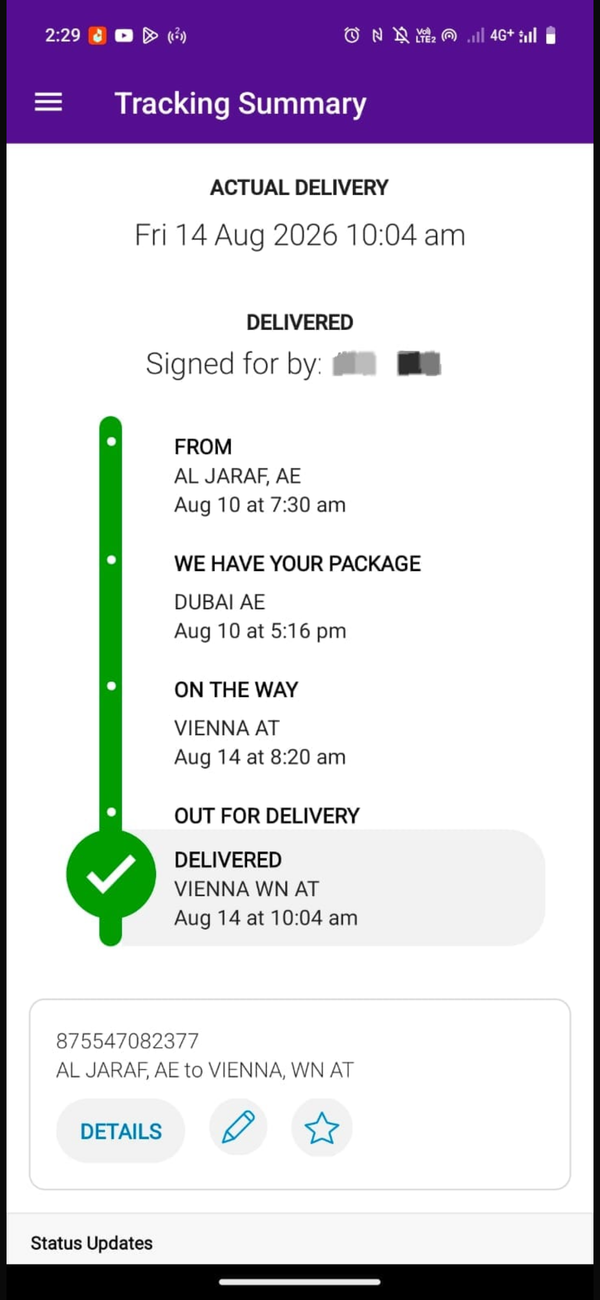Viewport: 600px width, 1300px height.
Task: Open the shipment card for 875547082377
Action: coord(300,1094)
